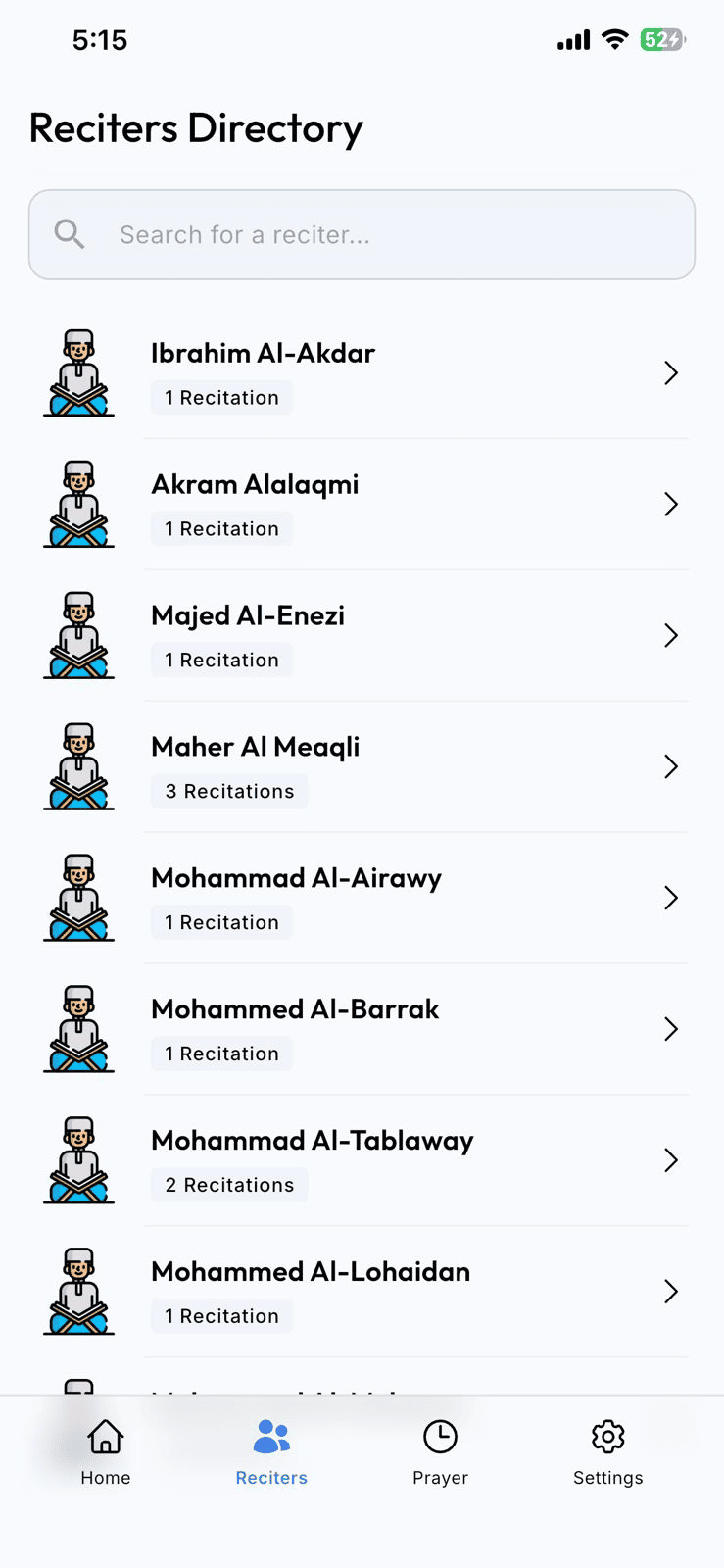The height and width of the screenshot is (1568, 724).
Task: Click the search magnifier icon
Action: 69,234
